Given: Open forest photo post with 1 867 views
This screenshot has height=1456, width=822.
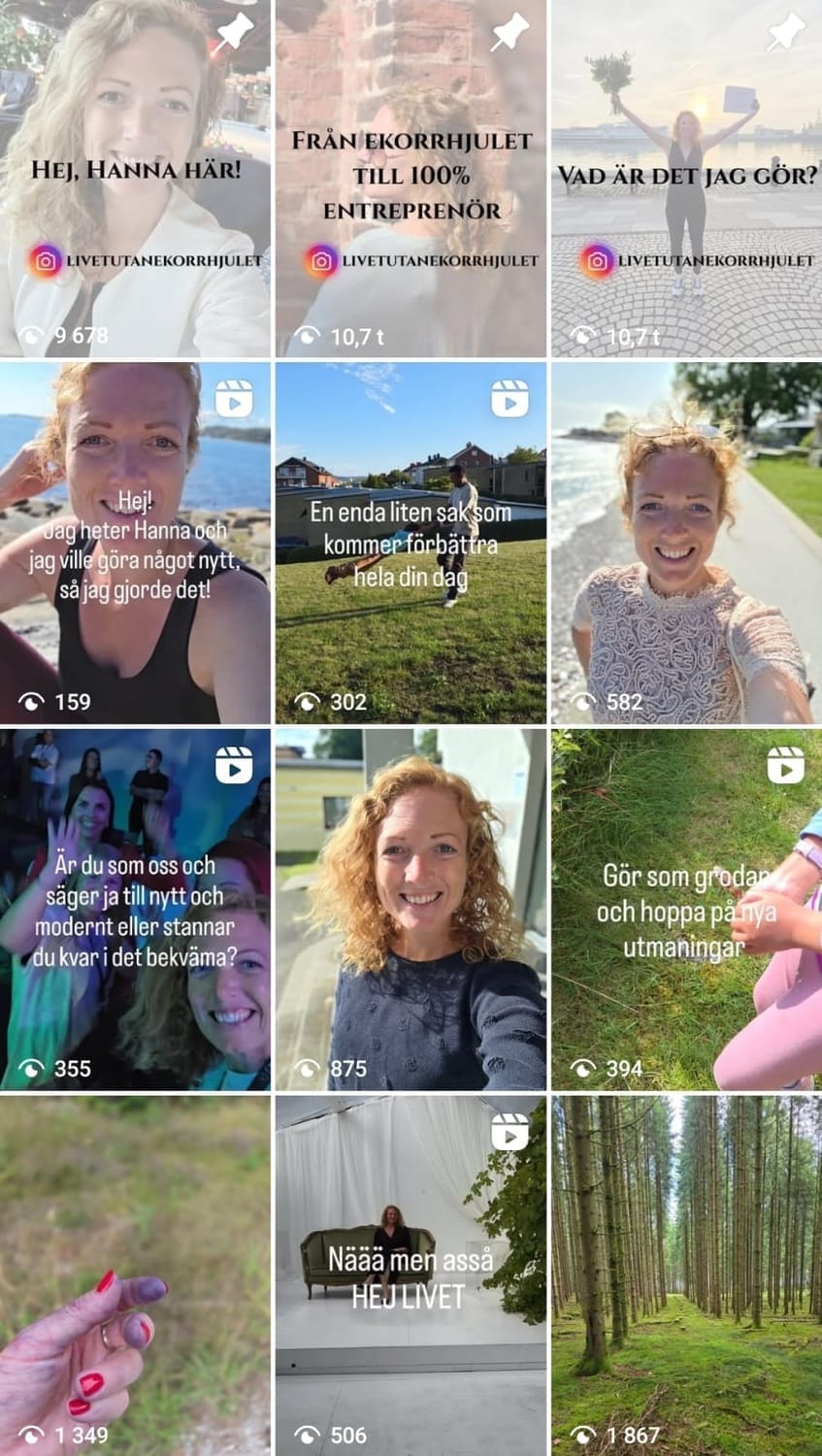Looking at the screenshot, I should pos(686,1275).
